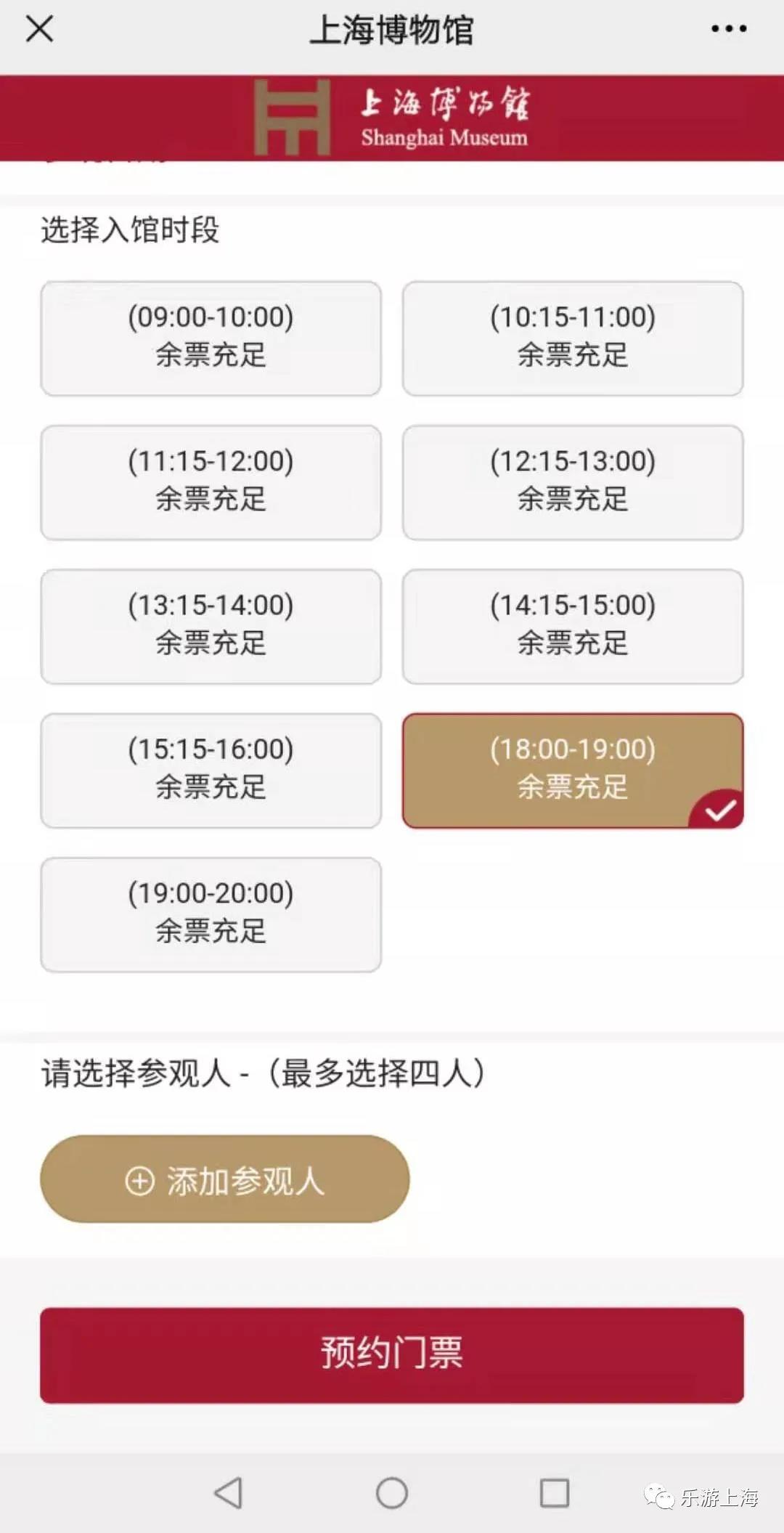Choose the 13:15-14:00 entry slot

tap(211, 626)
